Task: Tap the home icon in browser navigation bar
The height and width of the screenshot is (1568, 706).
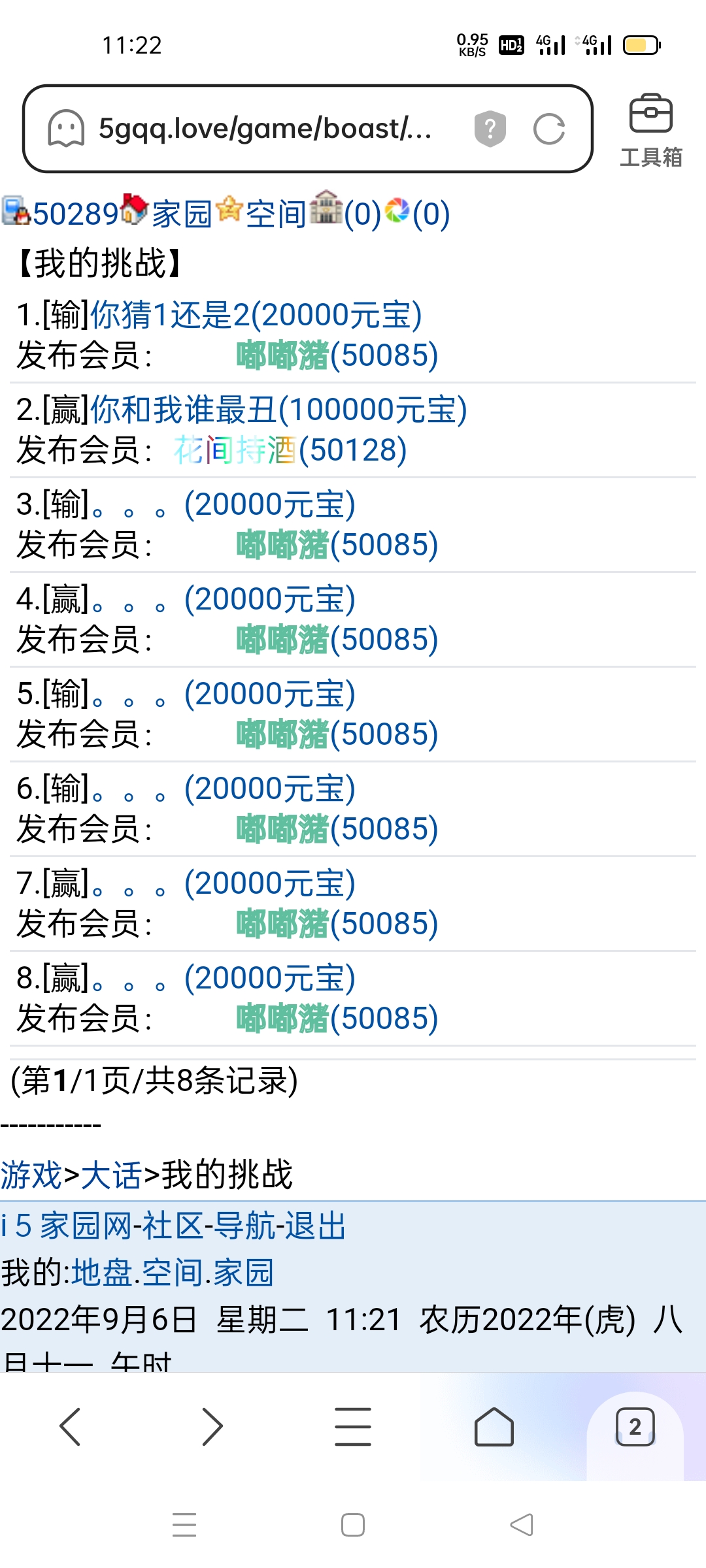Action: point(495,1428)
